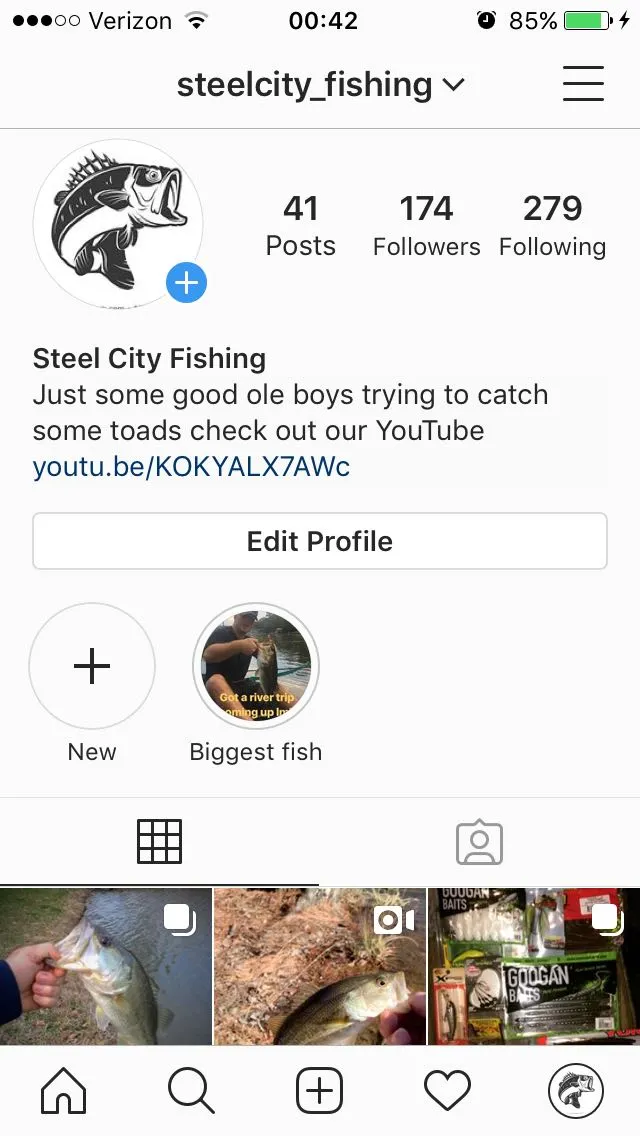View the 174 Followers list
The height and width of the screenshot is (1136, 640).
pyautogui.click(x=426, y=226)
